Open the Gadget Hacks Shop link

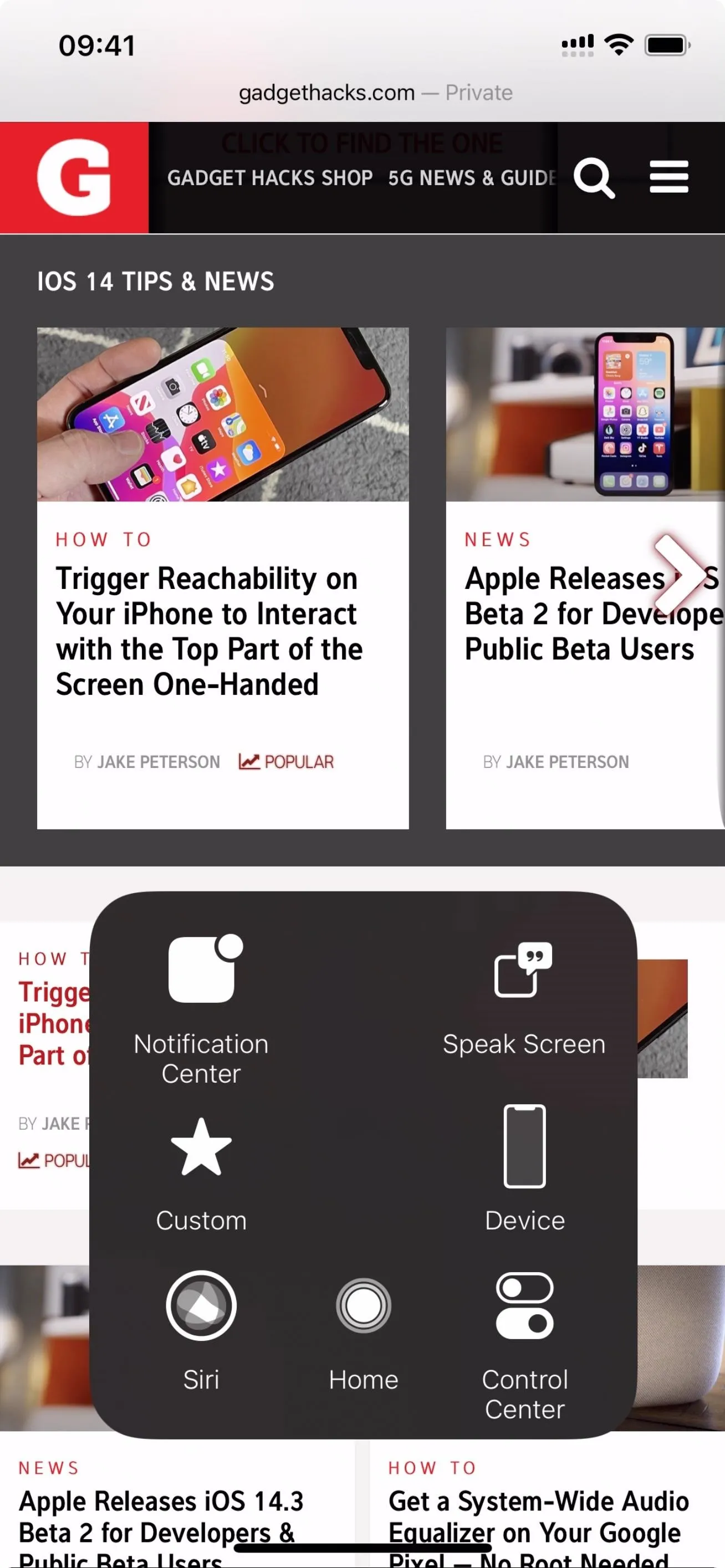point(270,178)
